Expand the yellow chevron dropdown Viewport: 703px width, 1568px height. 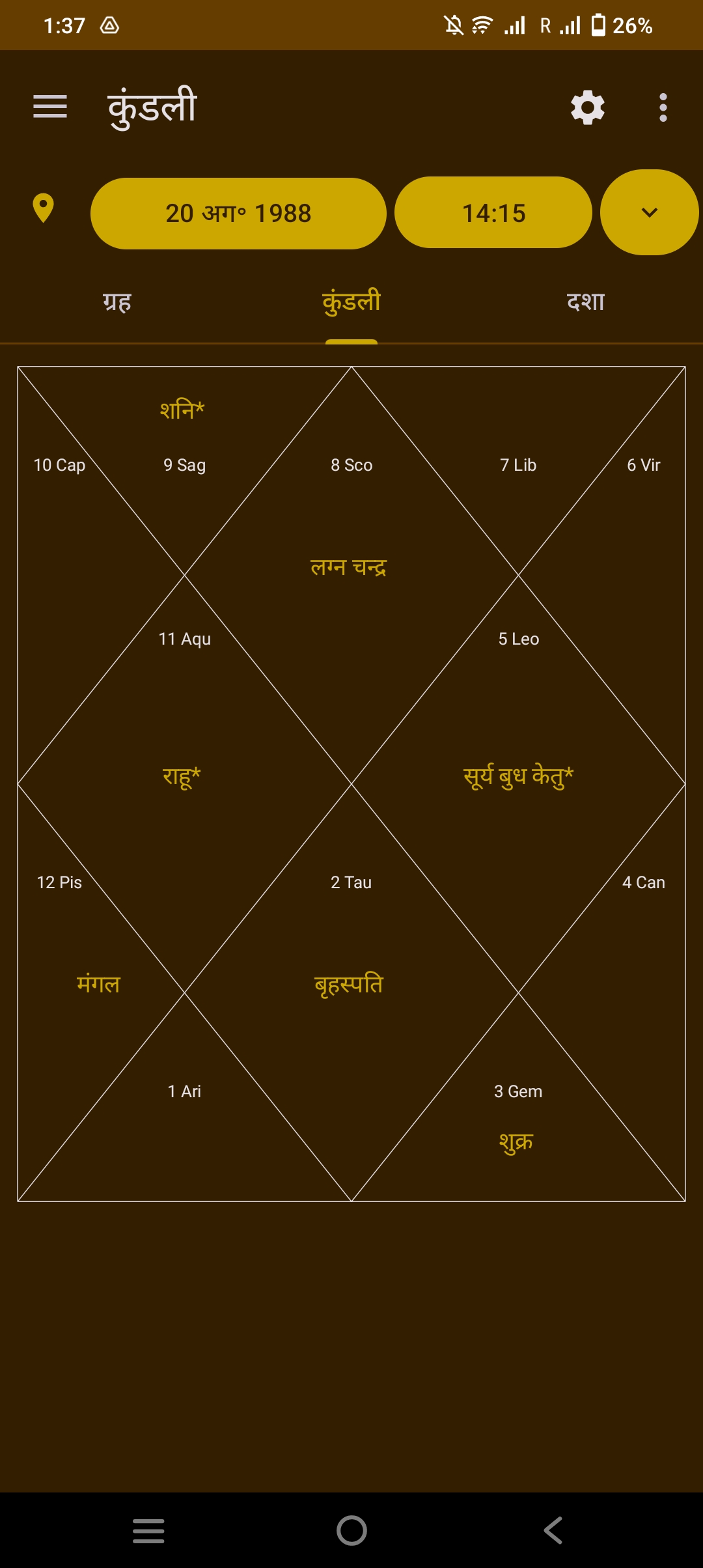coord(649,212)
